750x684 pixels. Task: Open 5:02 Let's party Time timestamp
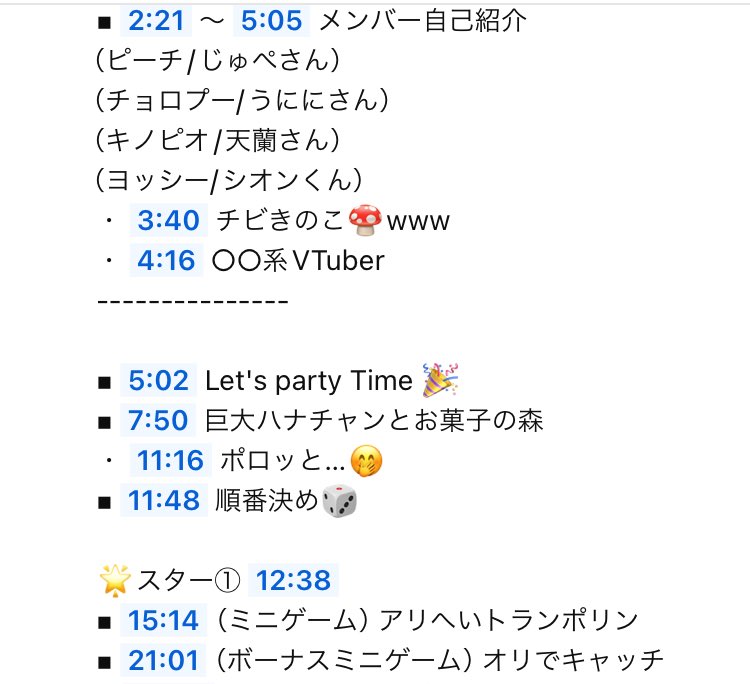tap(158, 381)
